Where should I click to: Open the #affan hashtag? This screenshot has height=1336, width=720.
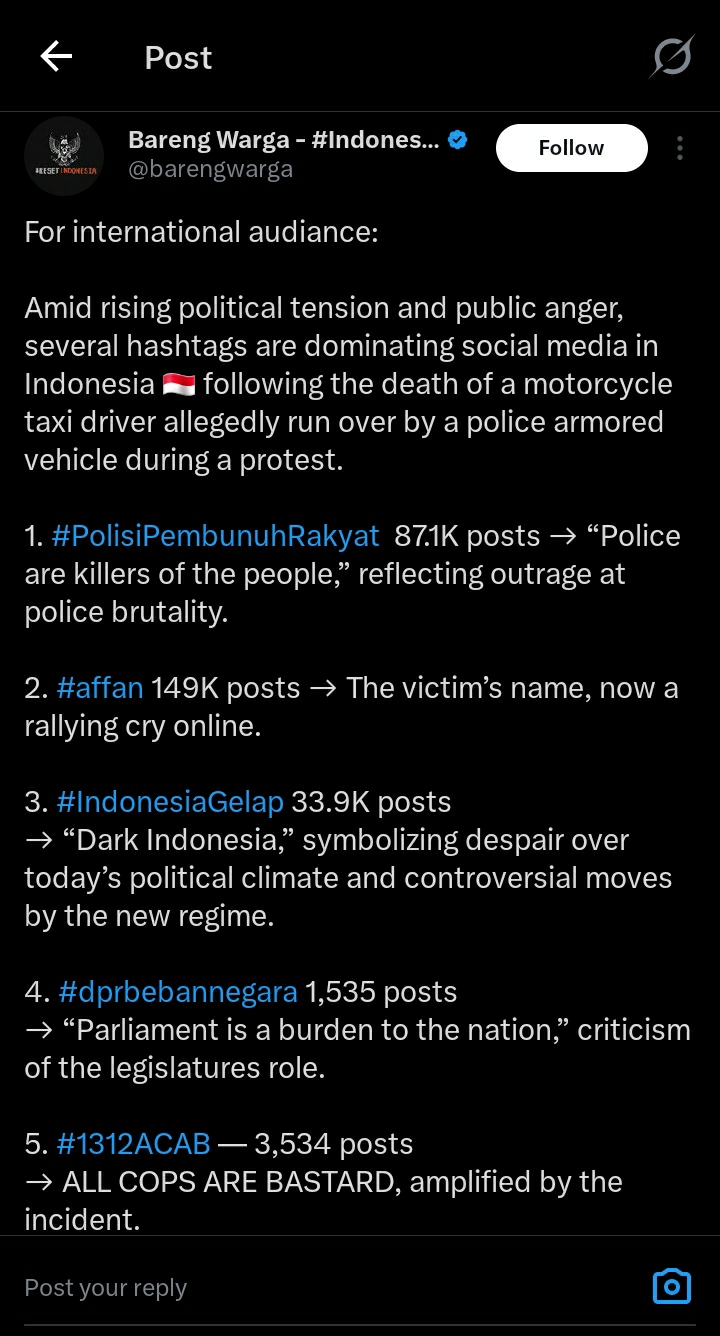click(x=100, y=688)
